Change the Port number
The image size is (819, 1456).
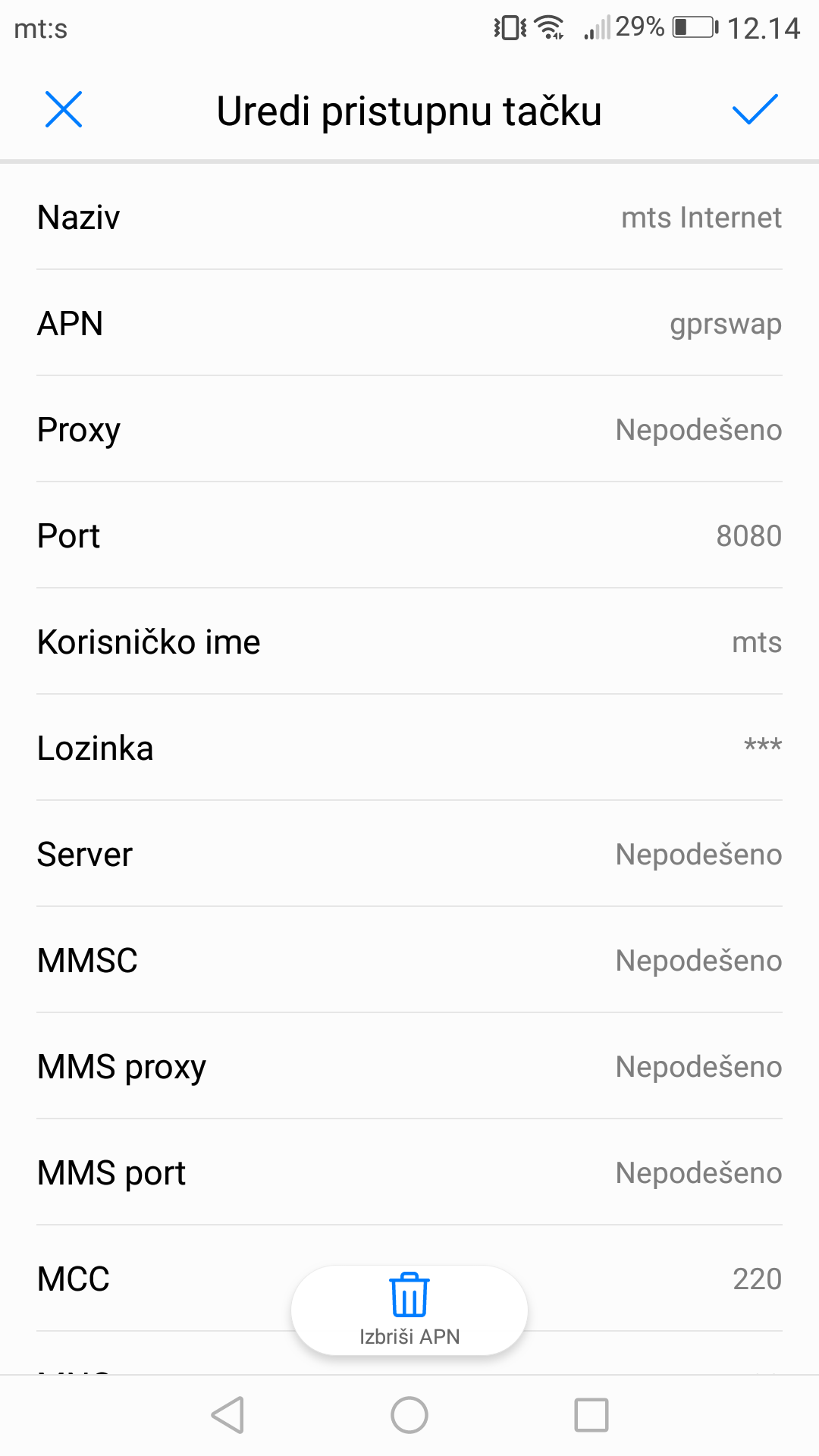(409, 536)
